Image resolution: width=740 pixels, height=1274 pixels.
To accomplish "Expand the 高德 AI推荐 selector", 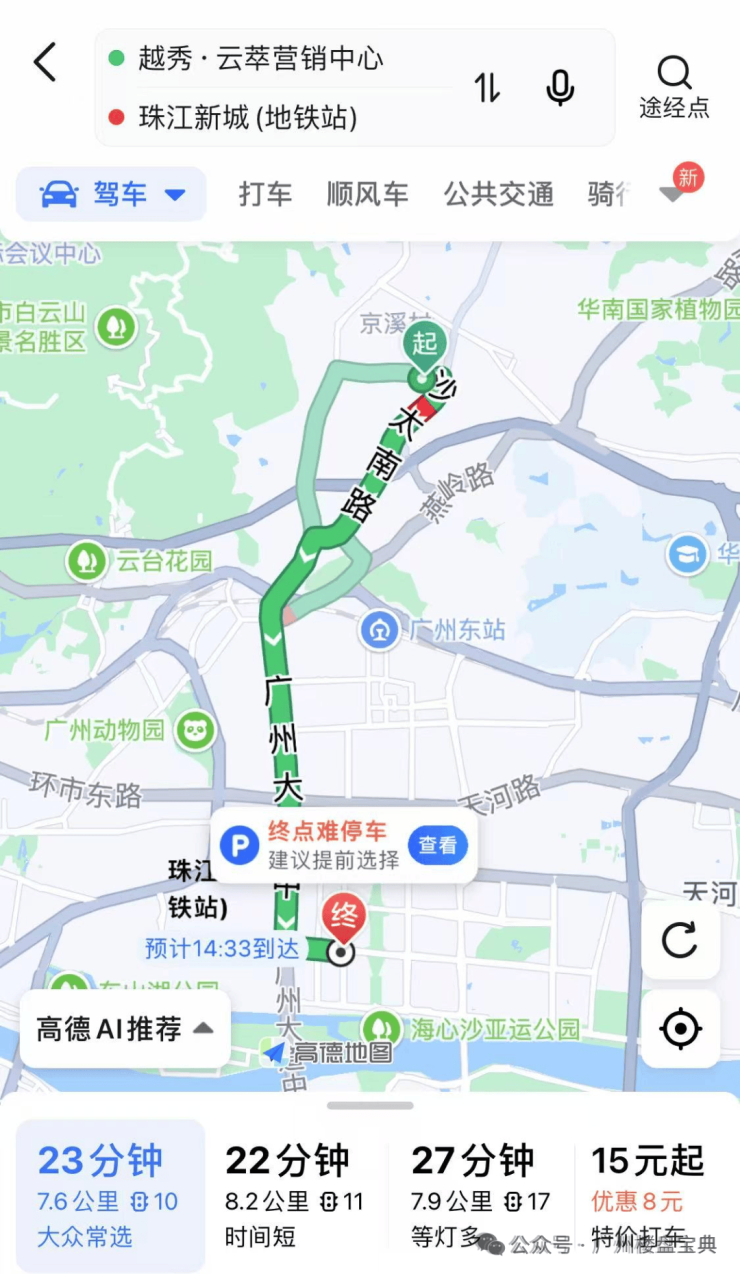I will (x=125, y=1029).
